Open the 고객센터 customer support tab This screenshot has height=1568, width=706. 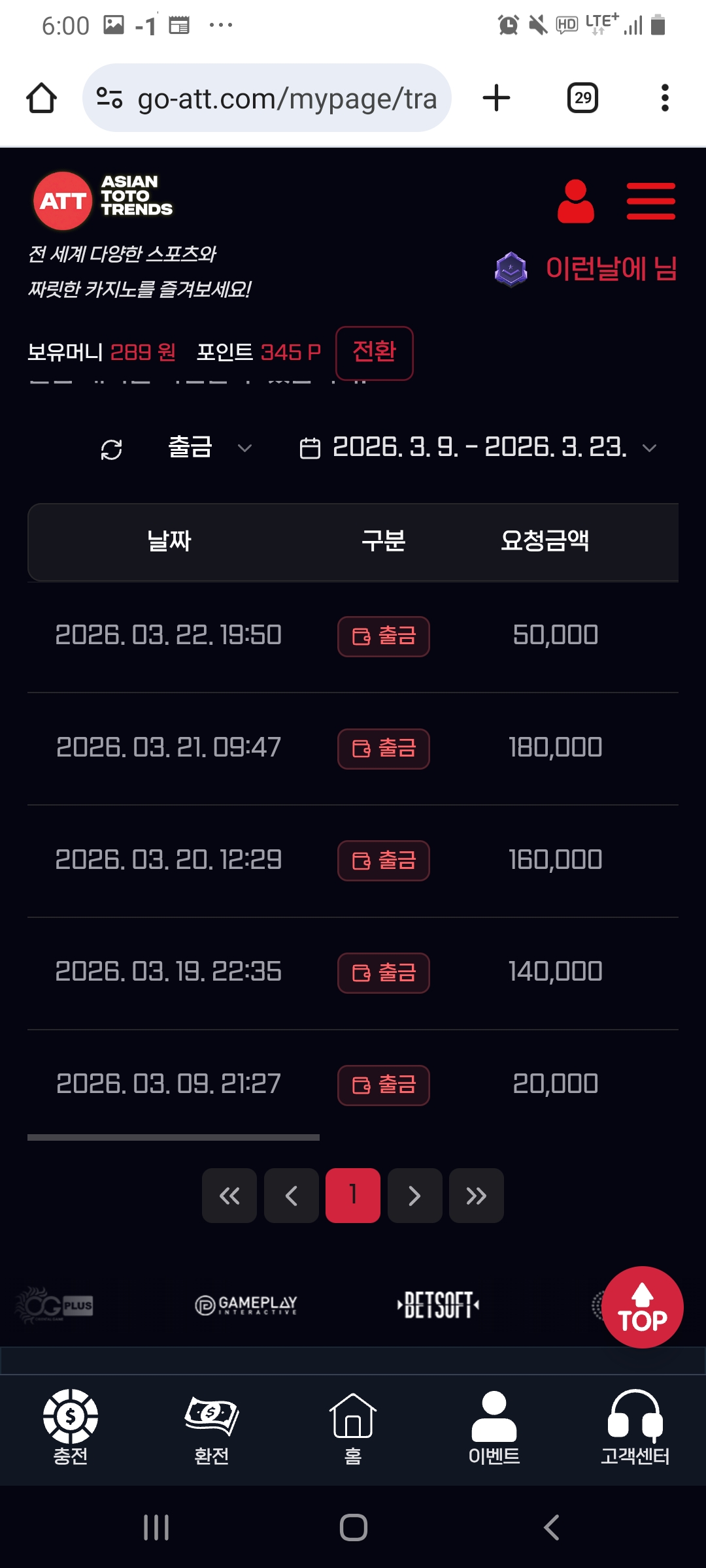(635, 1428)
